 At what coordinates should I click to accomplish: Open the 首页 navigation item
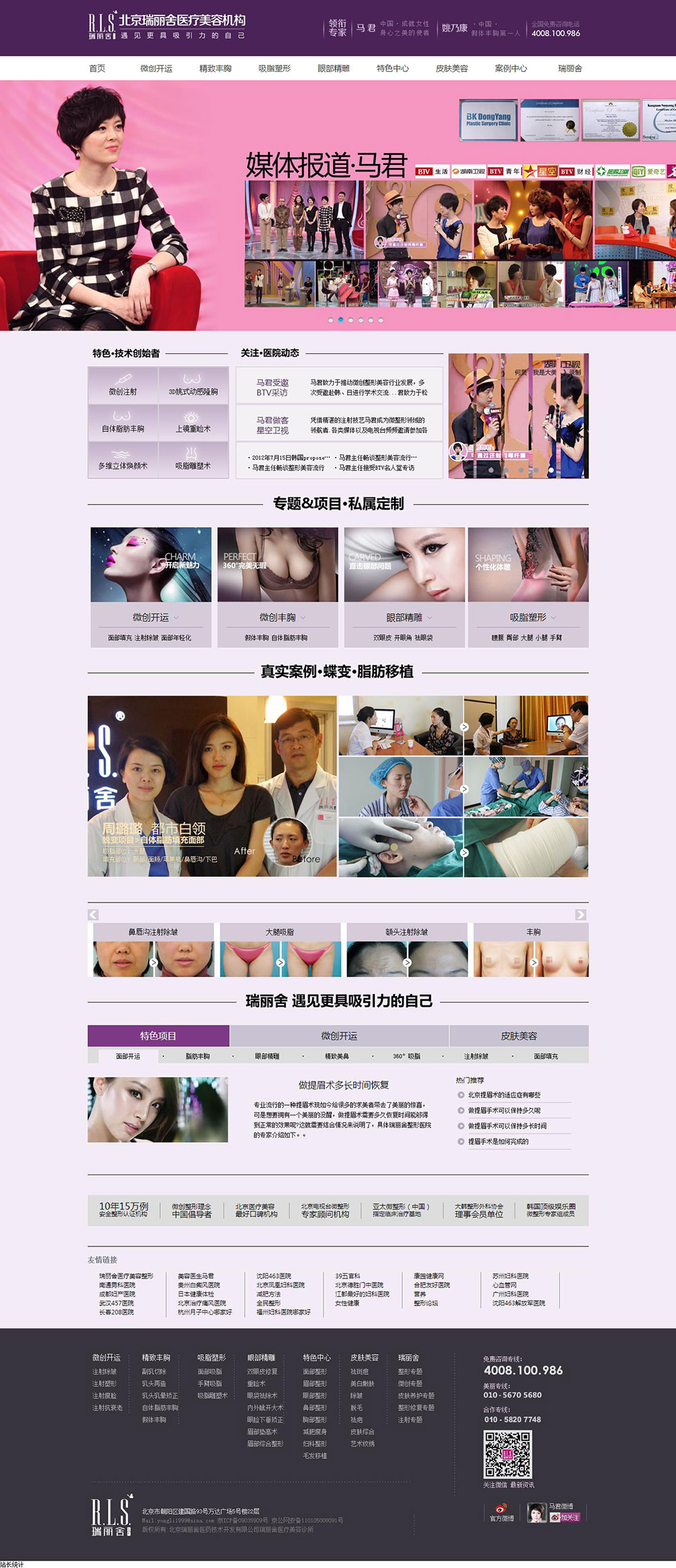tap(97, 69)
